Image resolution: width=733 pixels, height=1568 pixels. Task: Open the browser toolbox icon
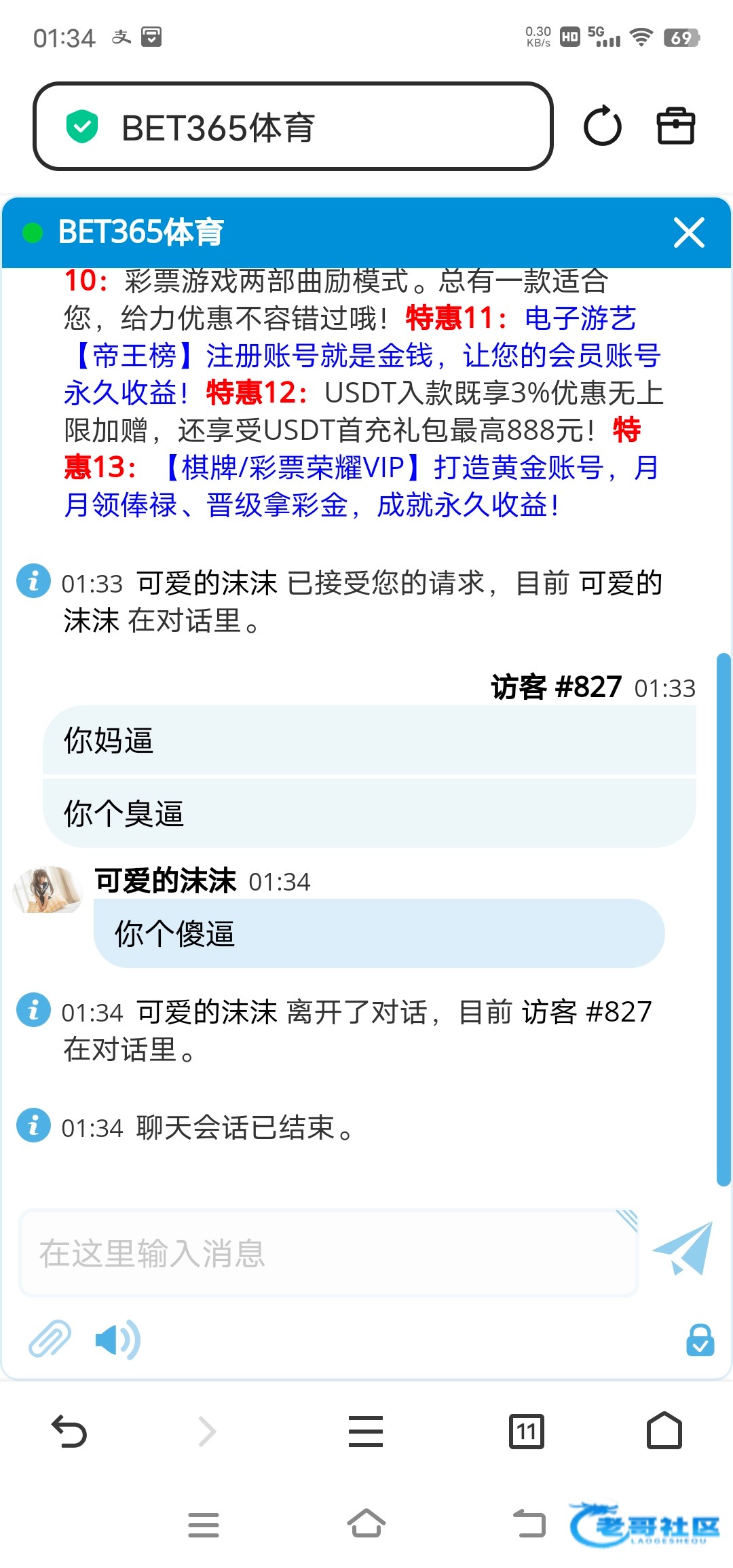tap(675, 126)
